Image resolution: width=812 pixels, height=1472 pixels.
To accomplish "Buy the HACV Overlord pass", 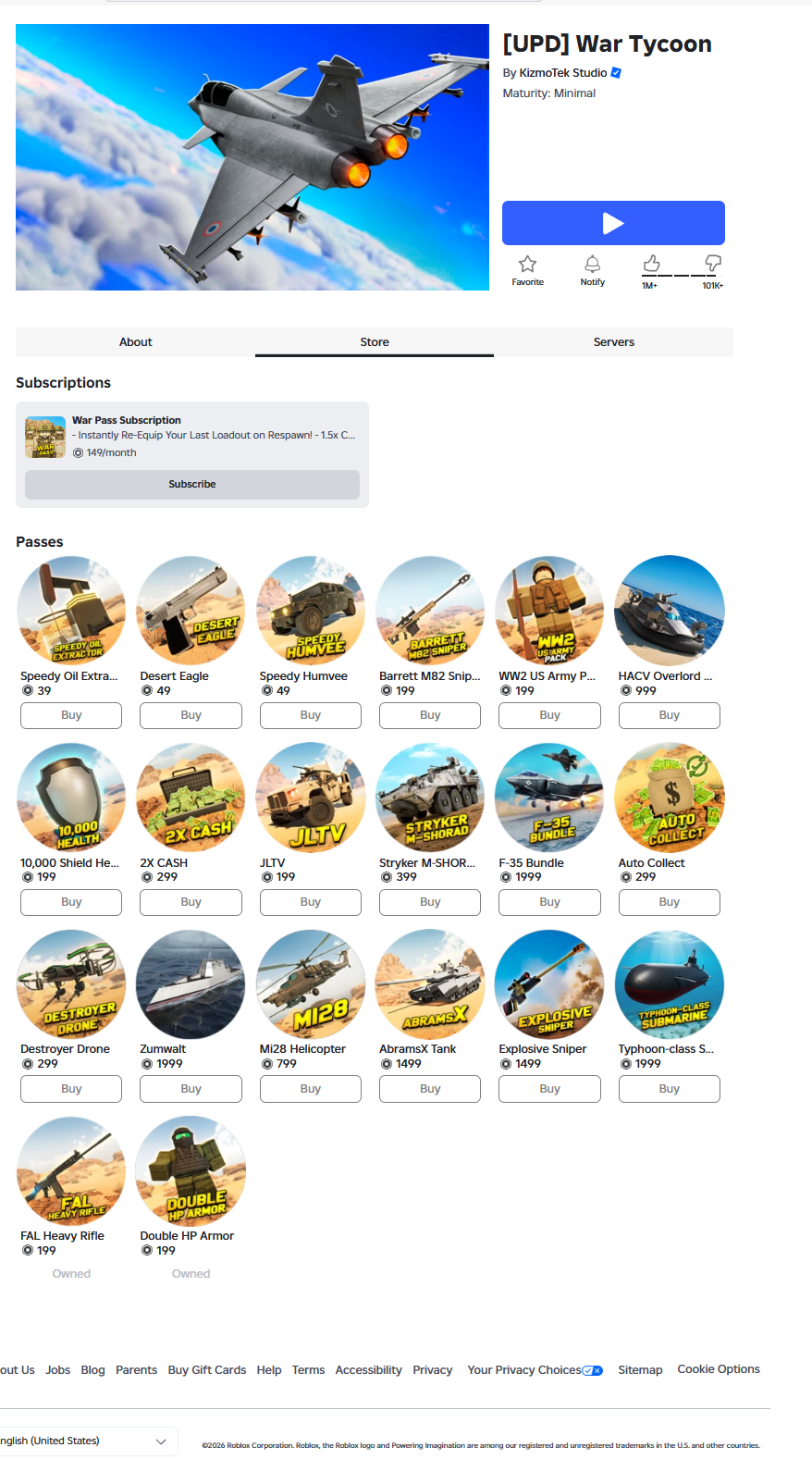I will coord(670,715).
